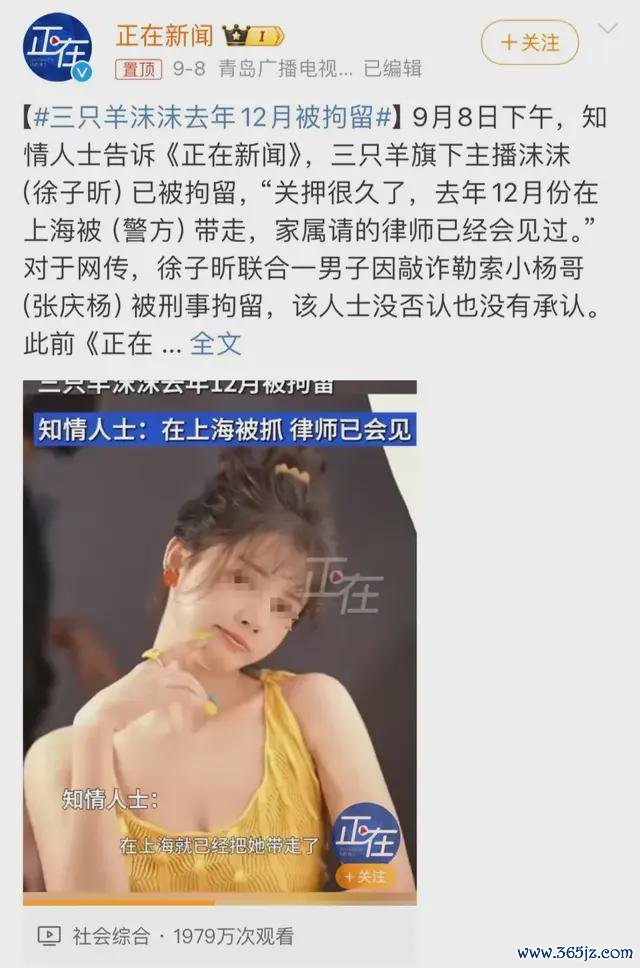The height and width of the screenshot is (968, 640).
Task: Tap the 正在新闻 account name
Action: pyautogui.click(x=165, y=35)
